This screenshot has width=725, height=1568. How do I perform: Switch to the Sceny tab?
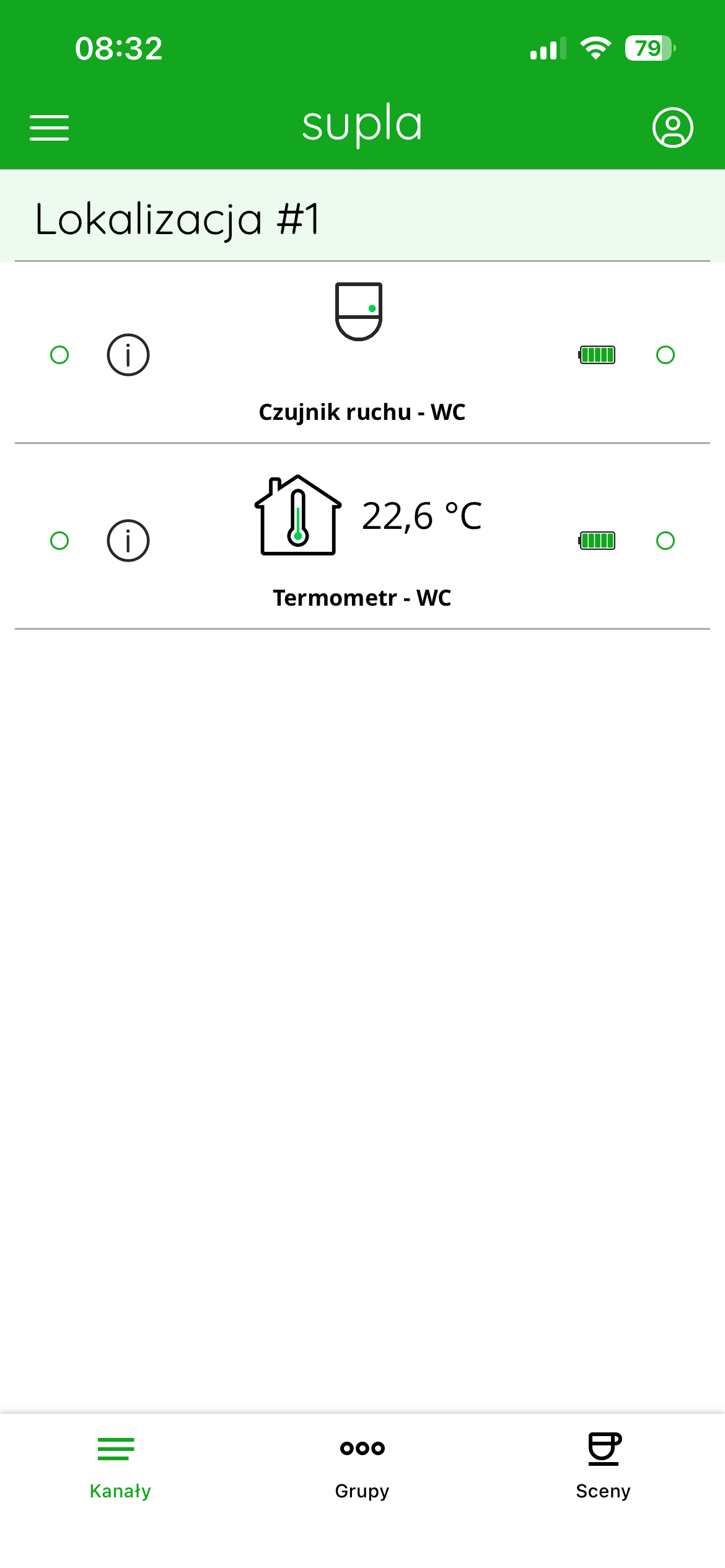[x=603, y=1465]
